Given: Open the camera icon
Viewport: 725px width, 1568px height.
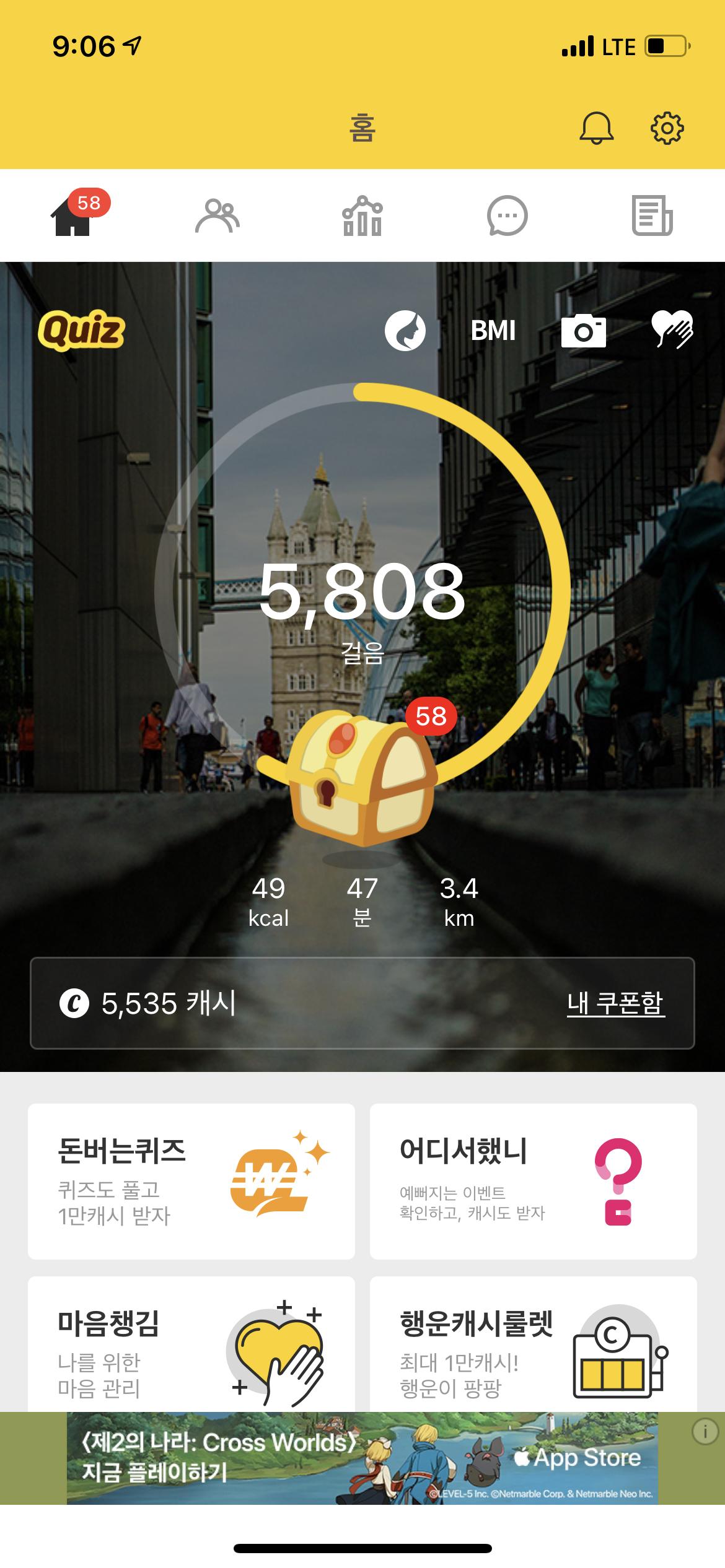Looking at the screenshot, I should (x=583, y=330).
